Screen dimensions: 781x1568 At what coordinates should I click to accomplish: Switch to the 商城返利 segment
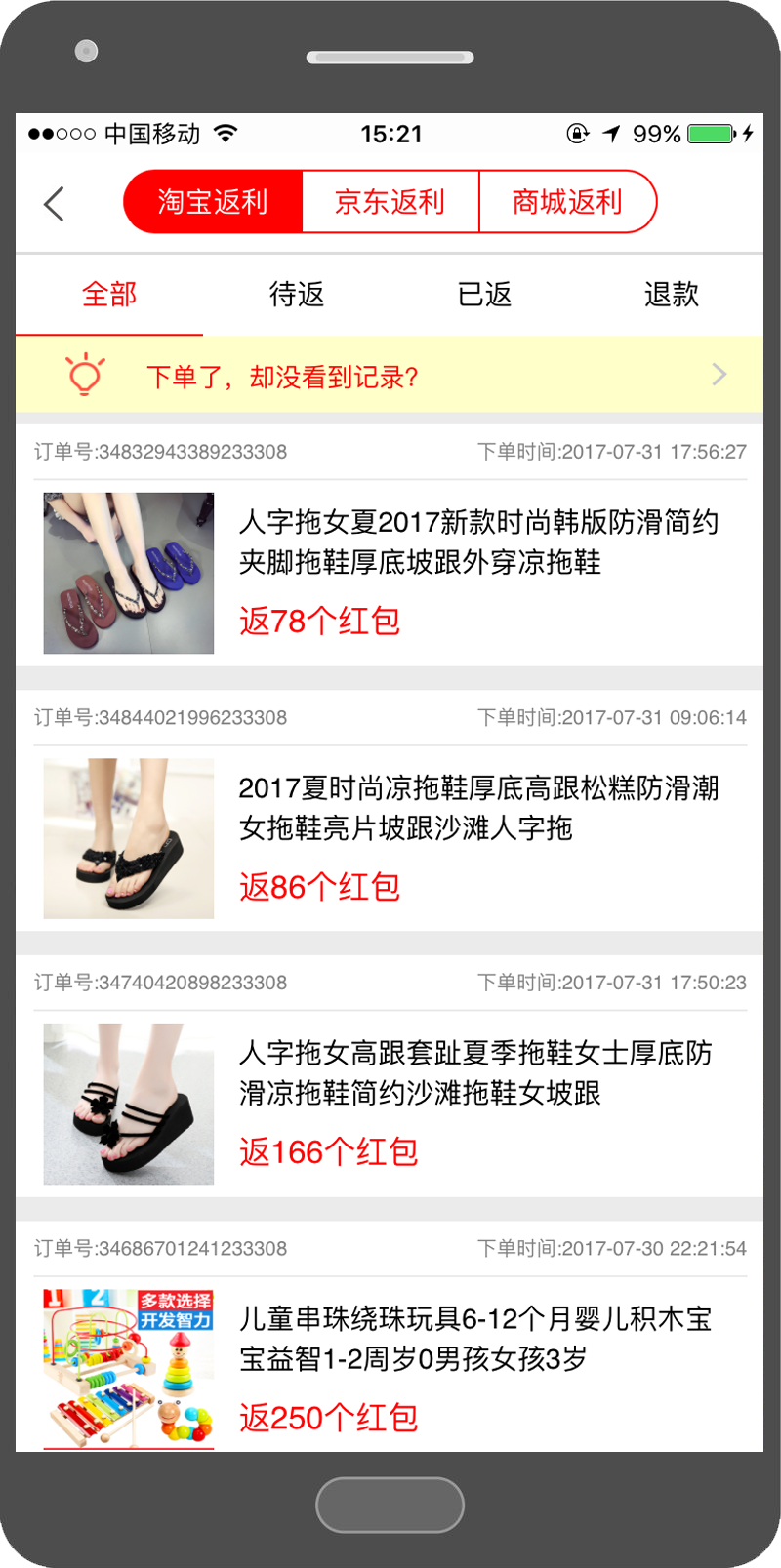click(567, 202)
